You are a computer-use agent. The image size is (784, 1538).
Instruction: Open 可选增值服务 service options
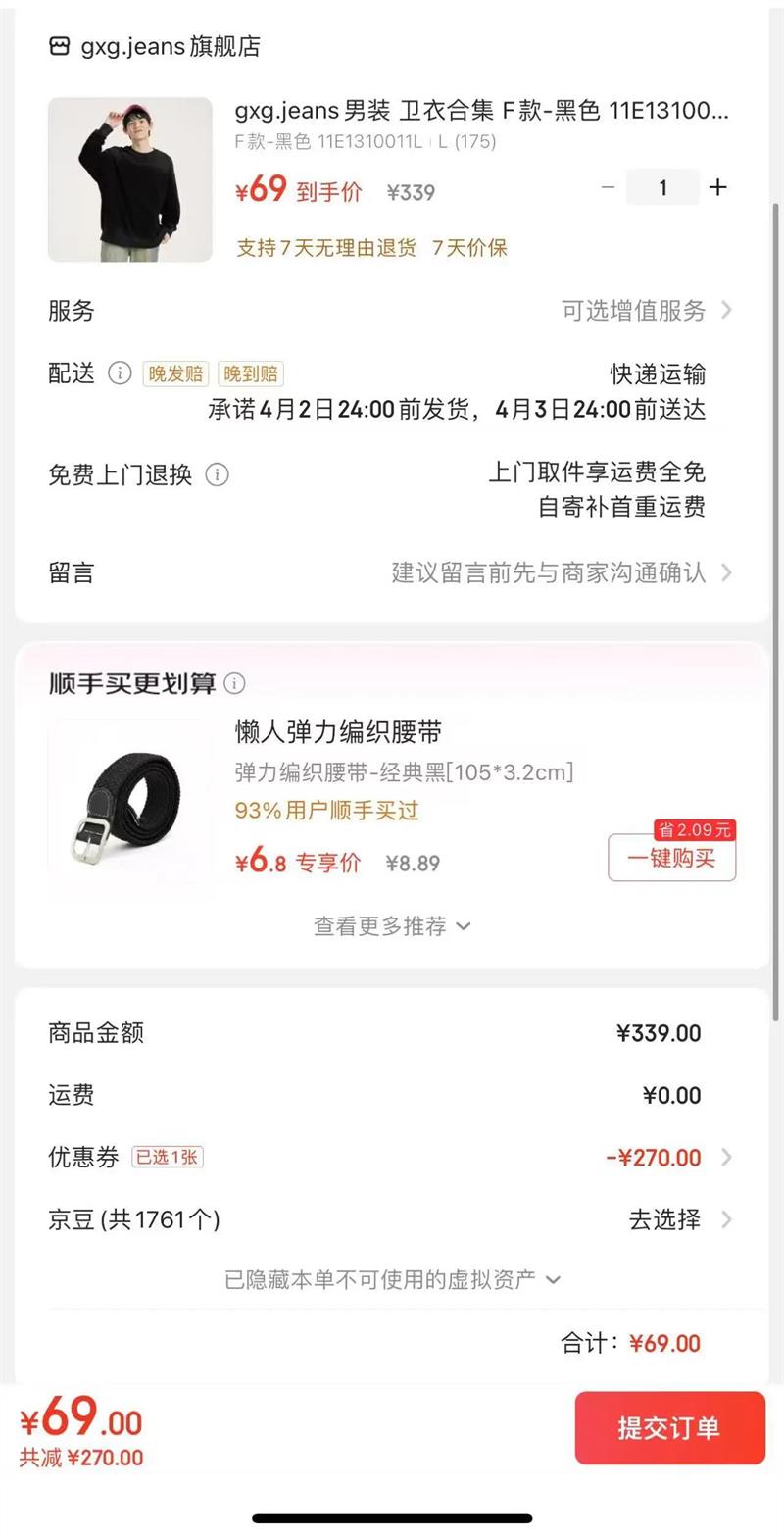pyautogui.click(x=645, y=311)
